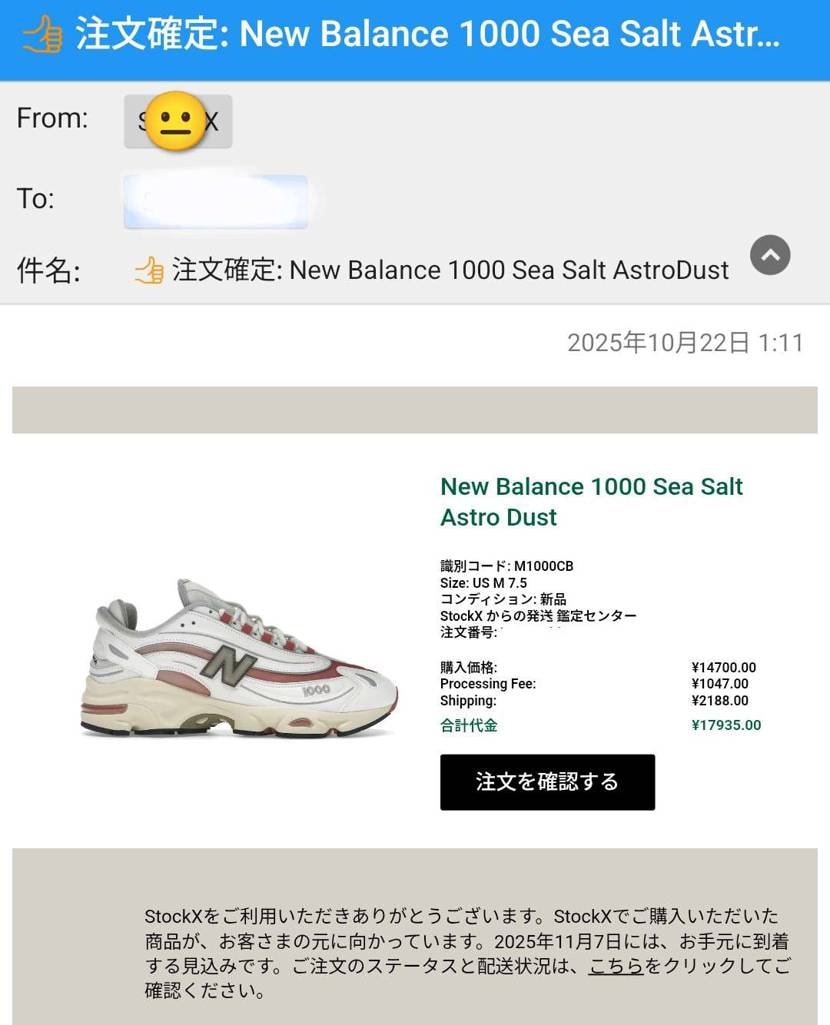
Task: Click the product title New Balance 1000 Sea Salt
Action: tap(591, 500)
